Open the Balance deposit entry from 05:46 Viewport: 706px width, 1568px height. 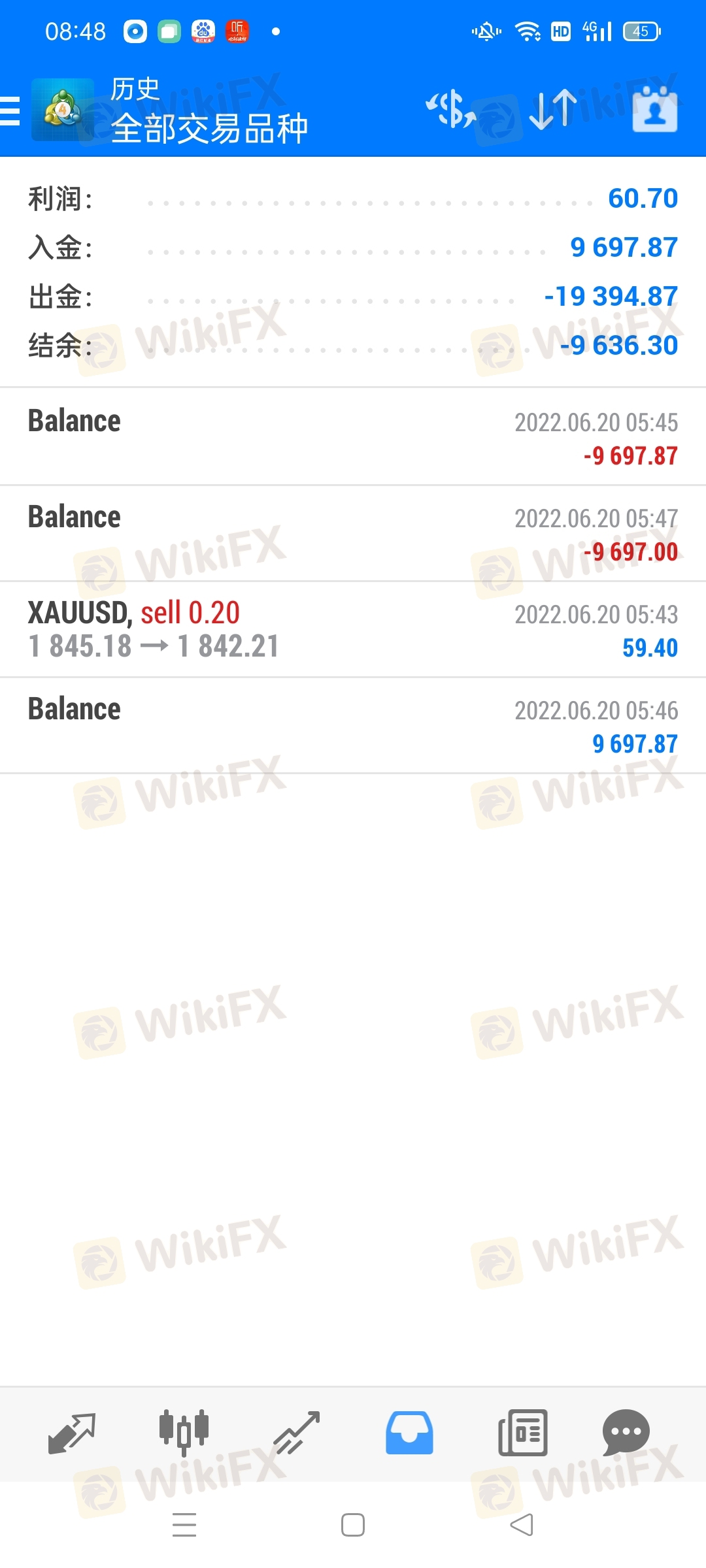[x=353, y=726]
